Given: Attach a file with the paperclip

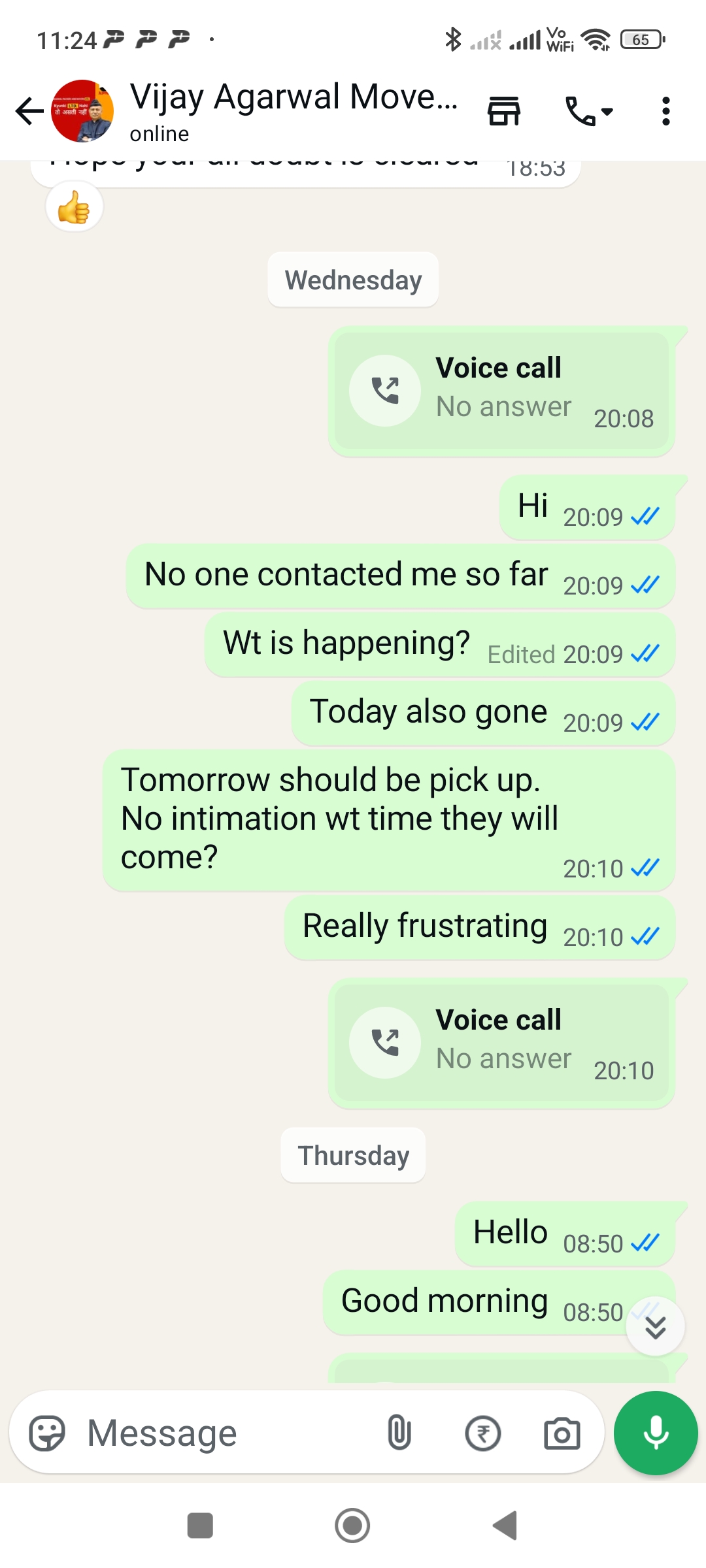Looking at the screenshot, I should click(399, 1433).
